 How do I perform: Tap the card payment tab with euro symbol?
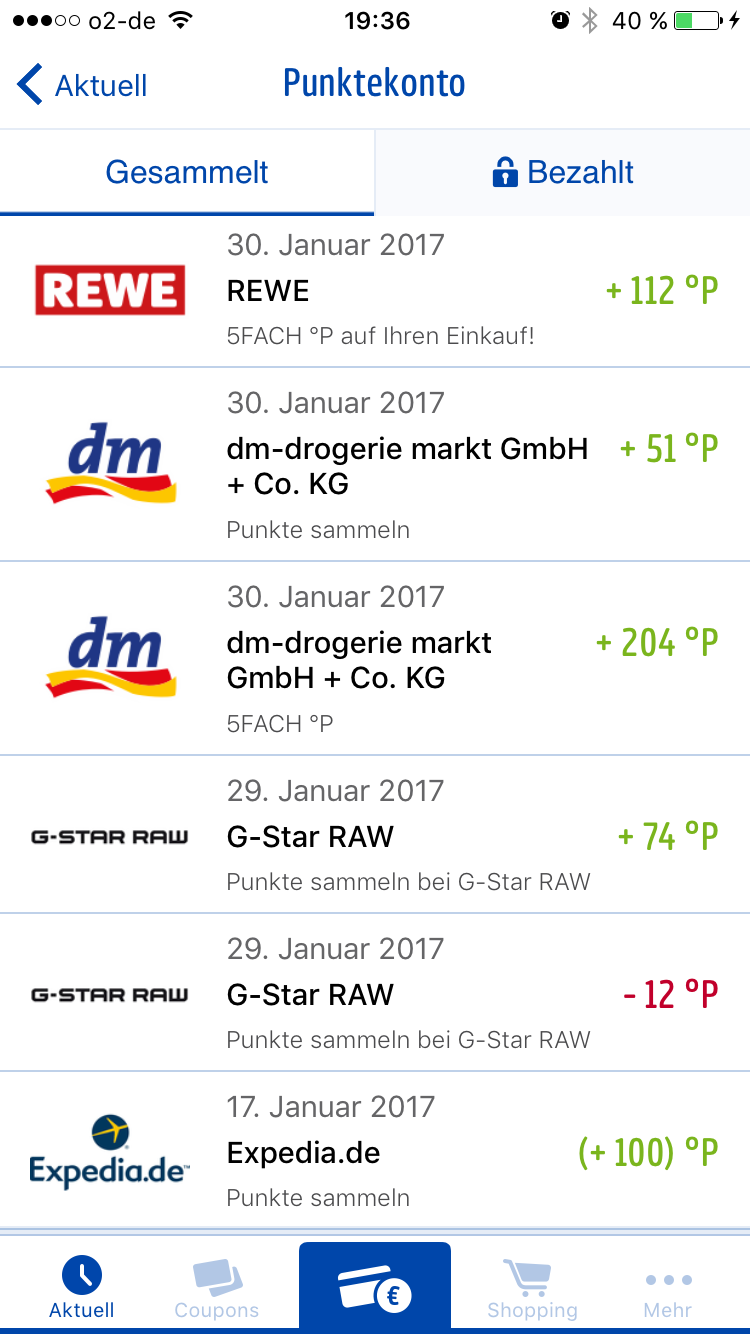tap(375, 1286)
